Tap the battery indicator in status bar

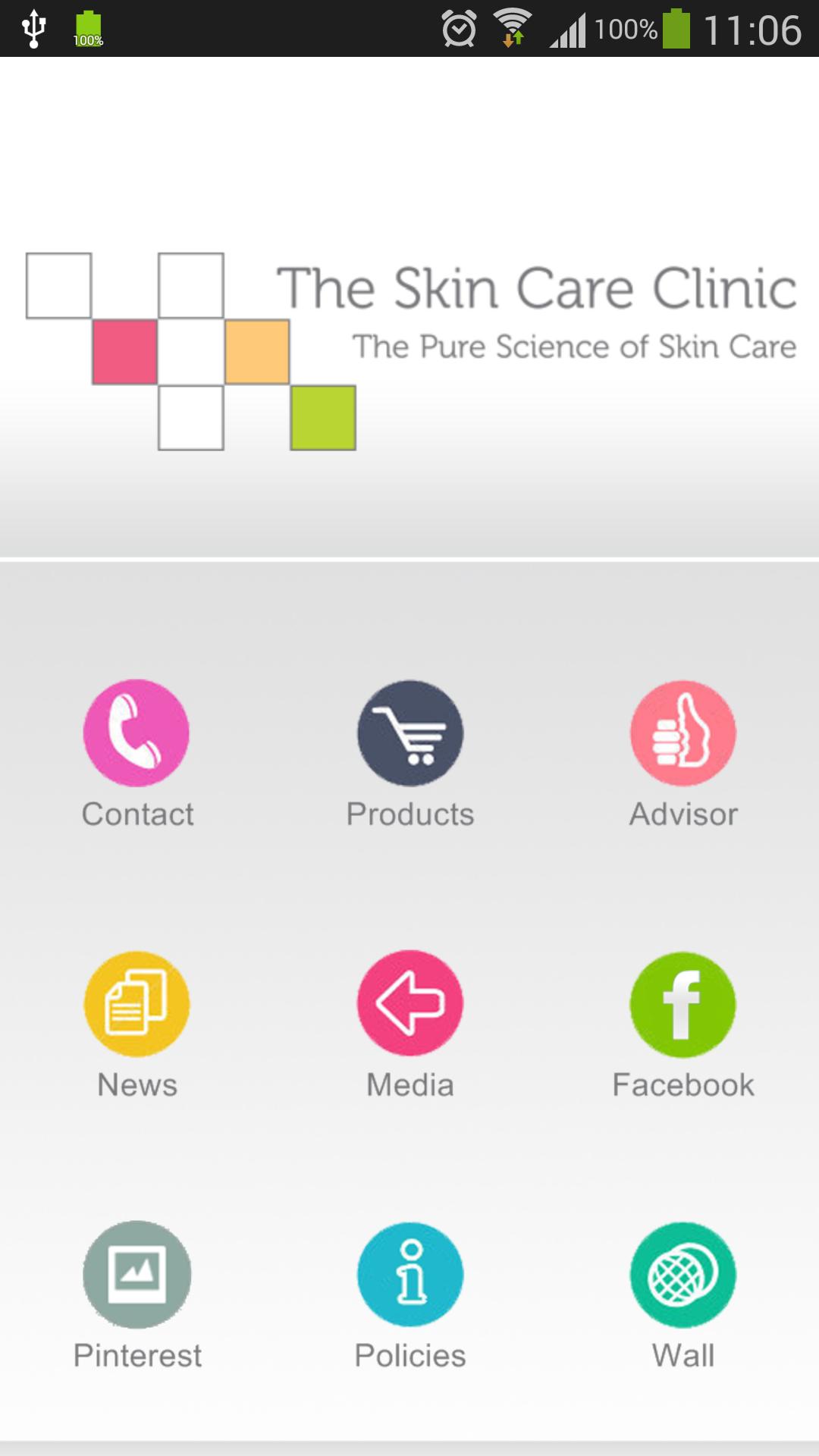(677, 27)
